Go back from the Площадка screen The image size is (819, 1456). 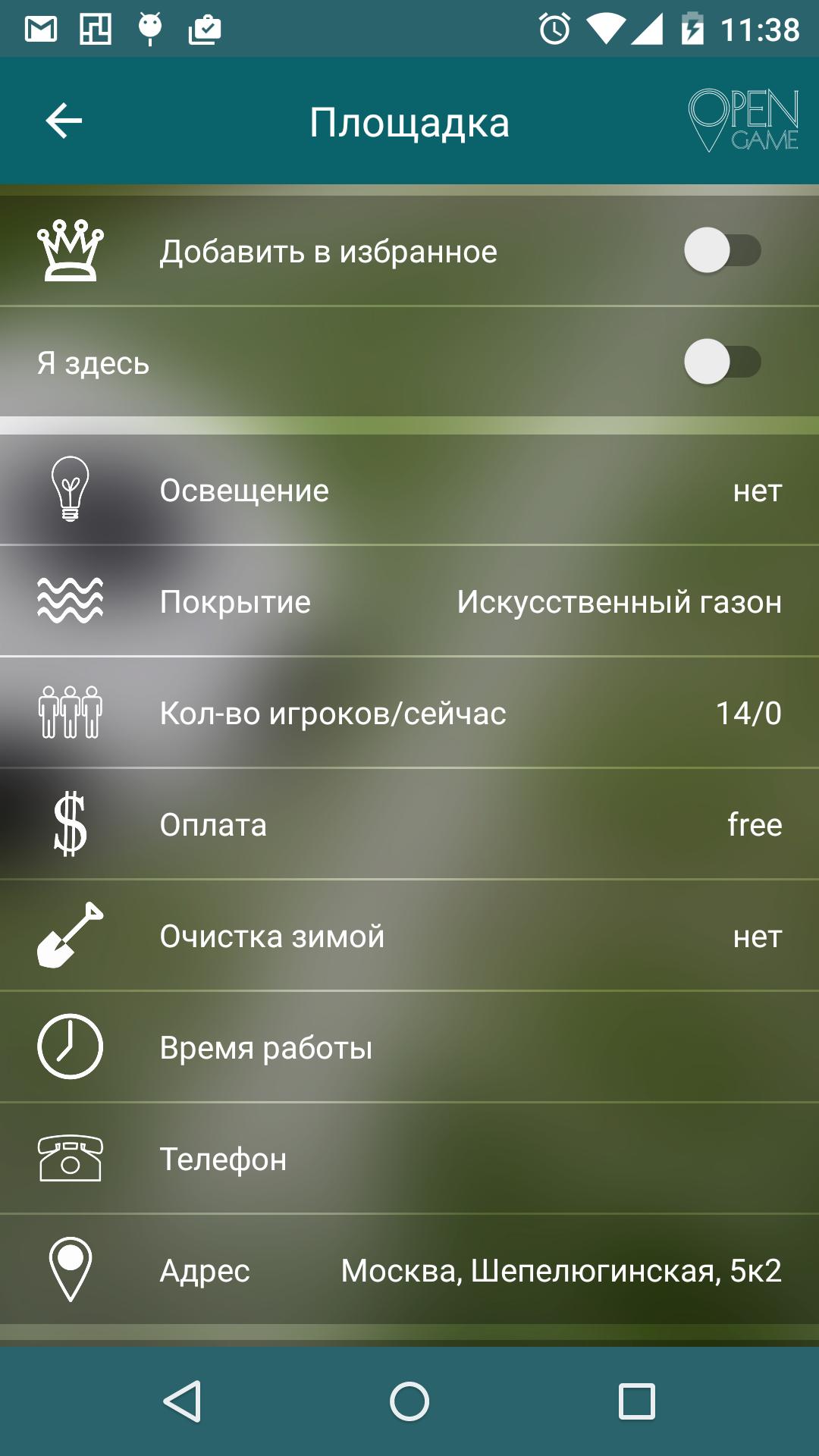(64, 121)
